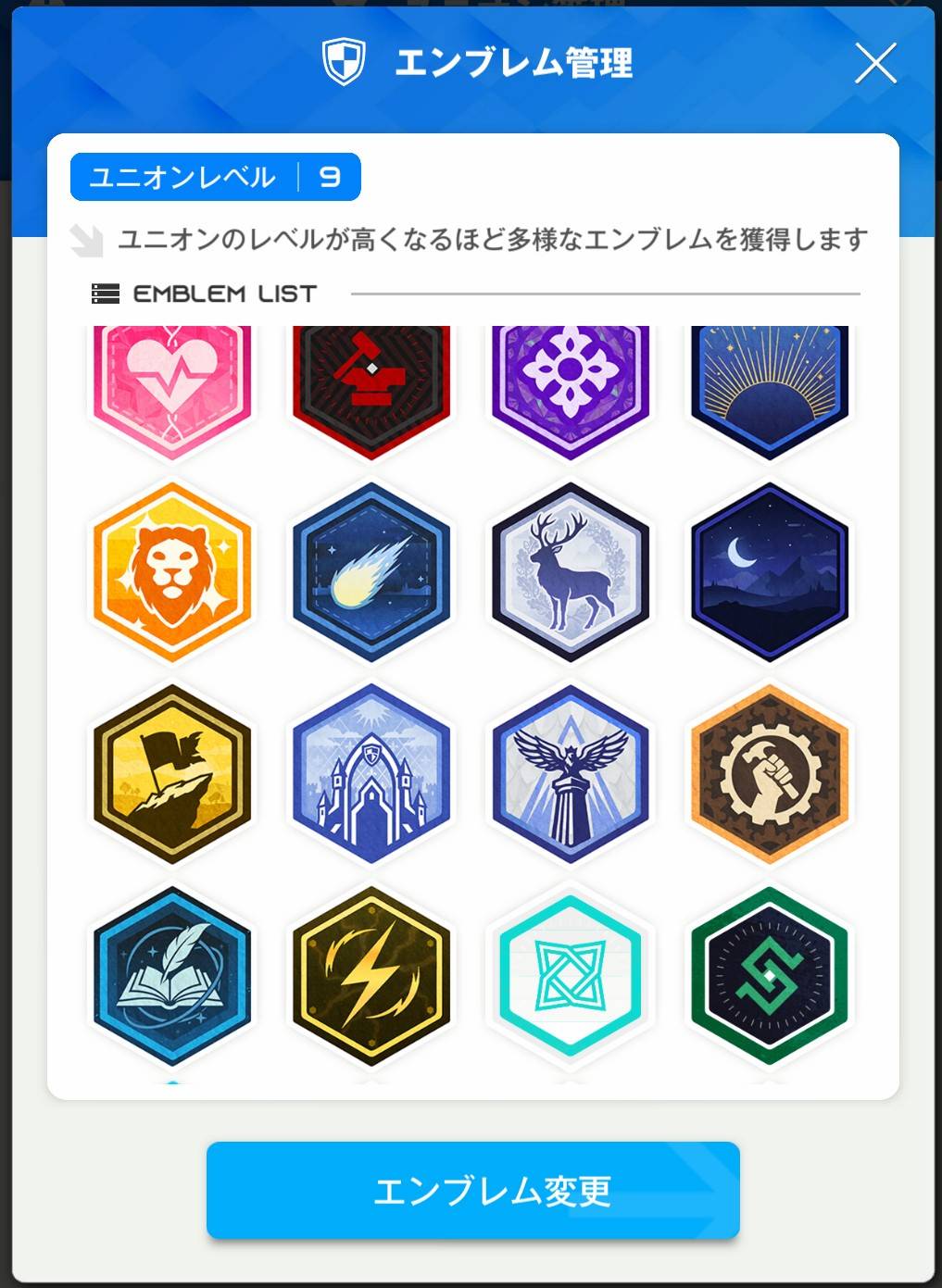Tap the エンブレム変更 button
The height and width of the screenshot is (1288, 942).
[472, 1190]
